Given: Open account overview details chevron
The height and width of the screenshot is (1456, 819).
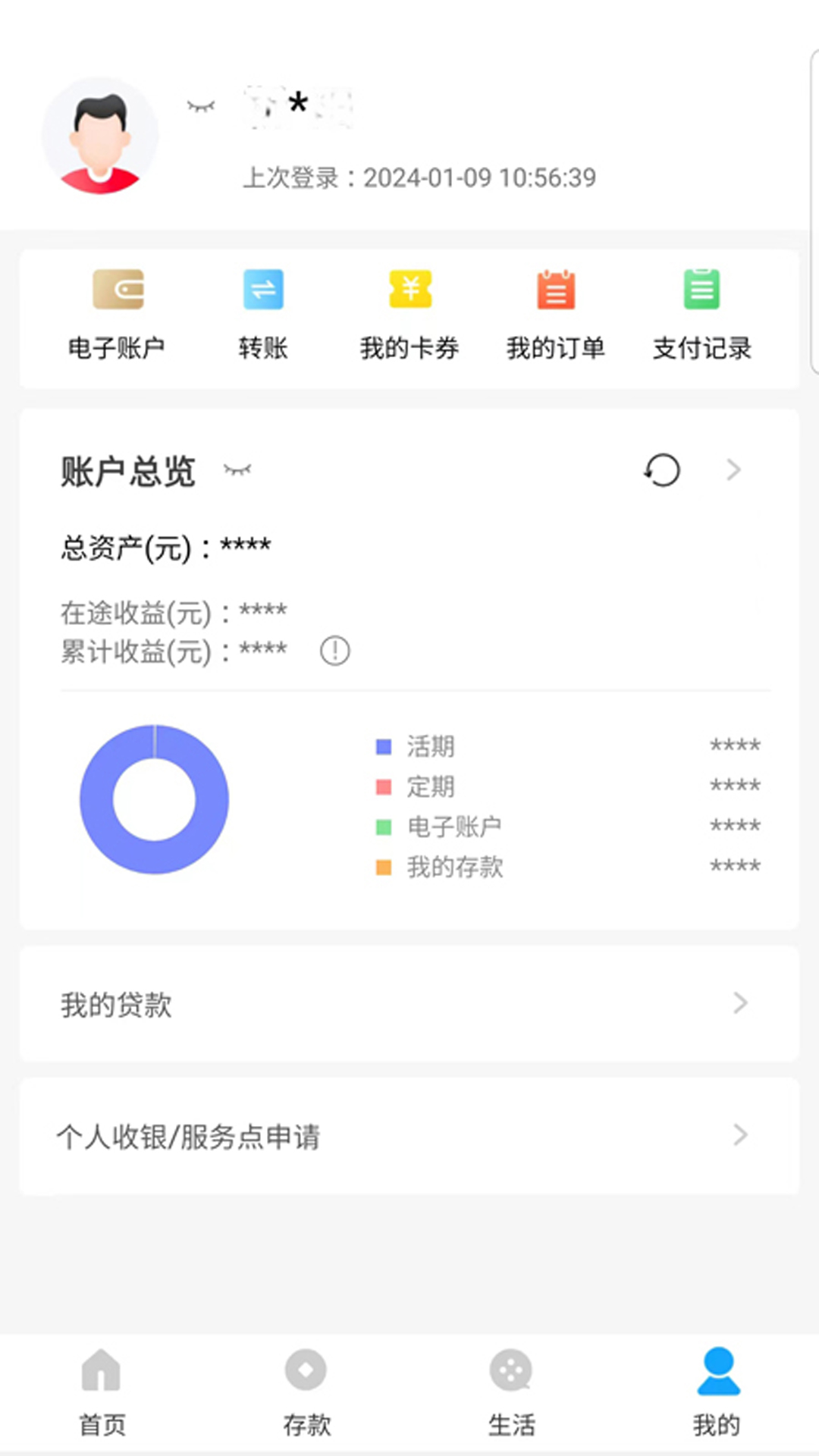Looking at the screenshot, I should tap(733, 470).
